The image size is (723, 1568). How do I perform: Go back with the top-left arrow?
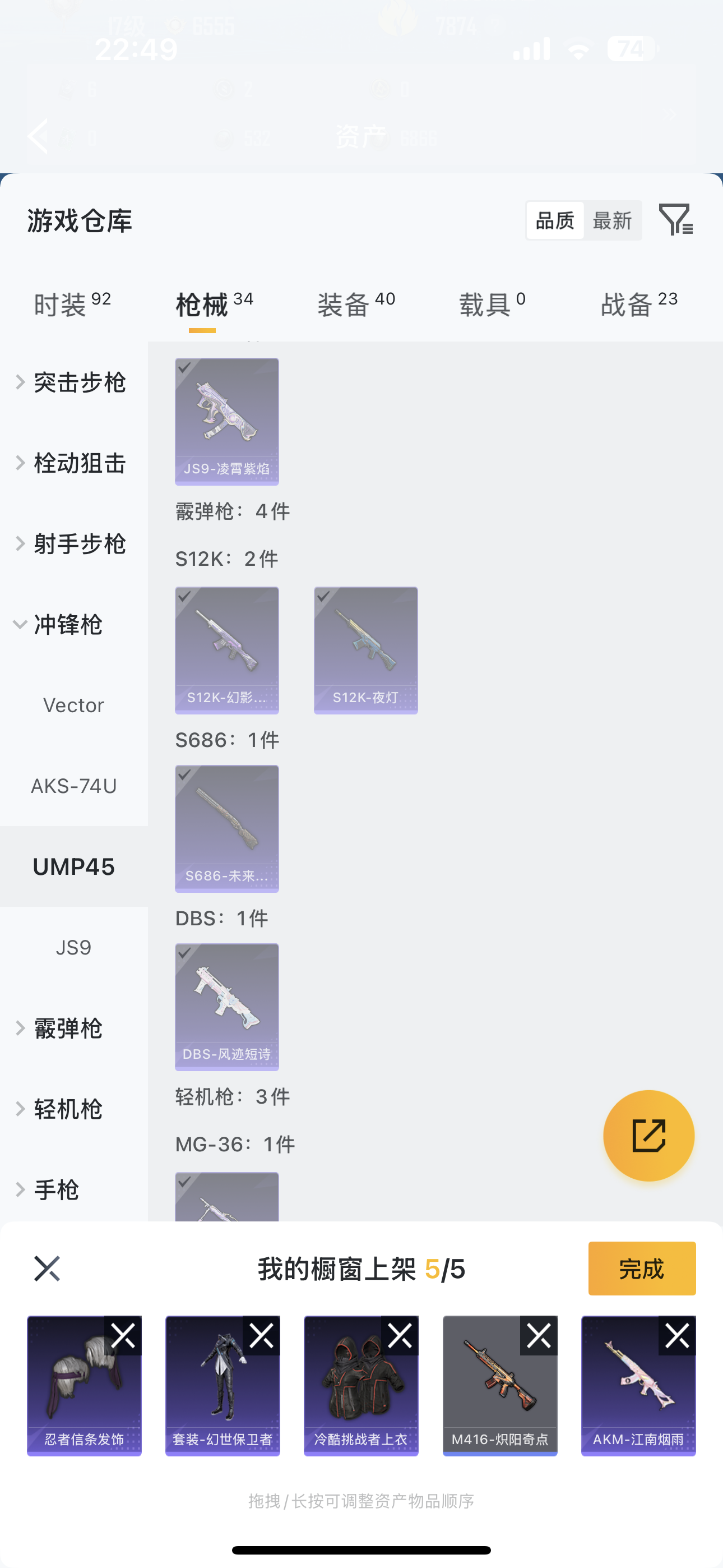(x=39, y=136)
